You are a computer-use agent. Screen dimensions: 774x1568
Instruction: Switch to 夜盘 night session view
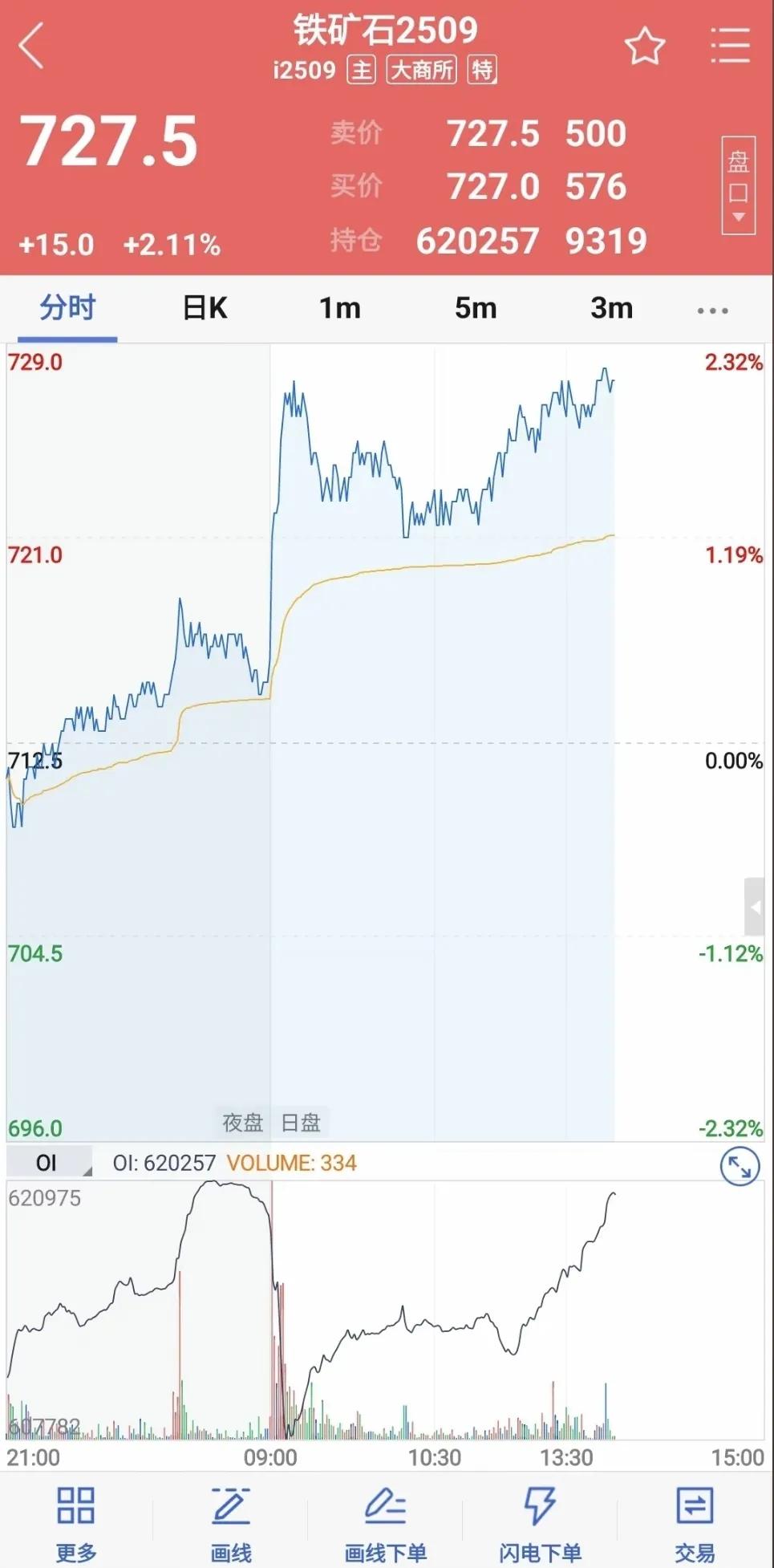(x=241, y=1123)
